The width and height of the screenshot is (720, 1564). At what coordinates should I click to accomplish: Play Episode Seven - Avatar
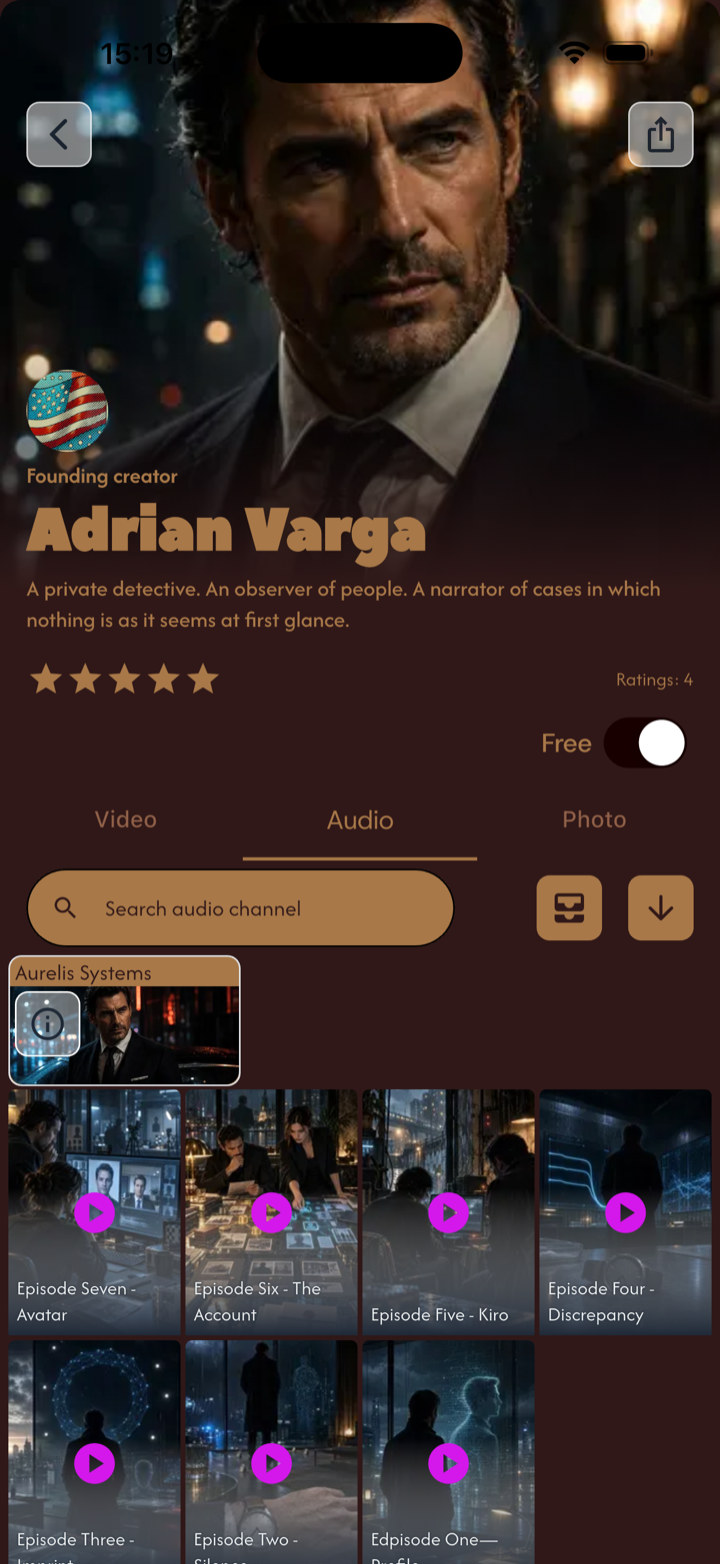click(x=95, y=1213)
